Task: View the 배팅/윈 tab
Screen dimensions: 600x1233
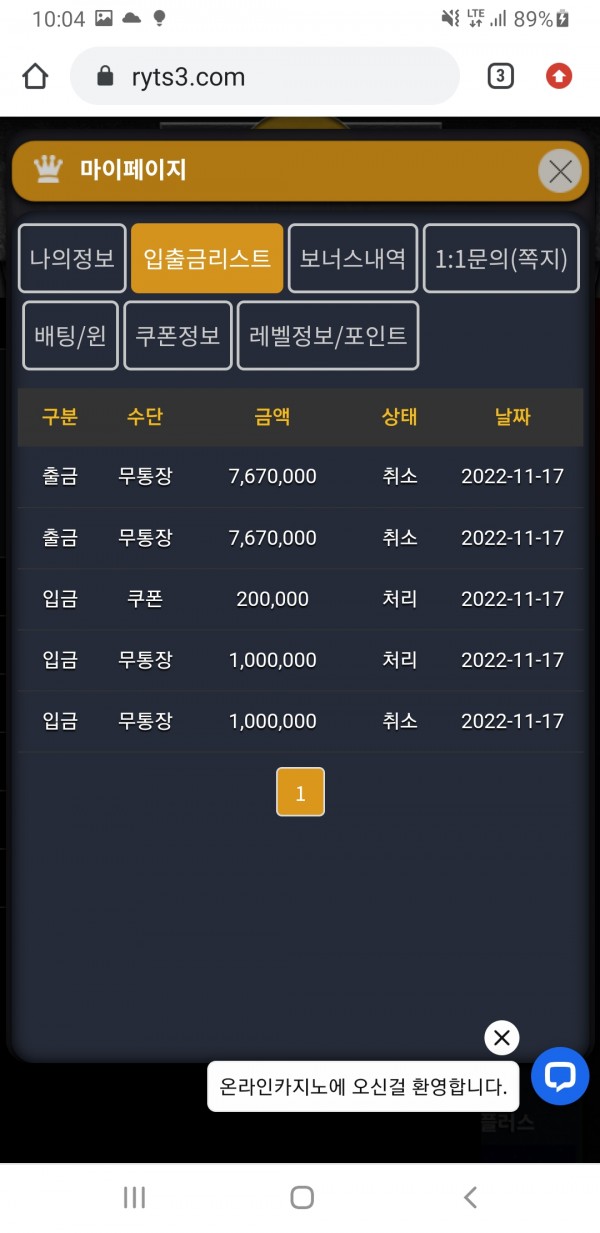Action: [x=70, y=336]
